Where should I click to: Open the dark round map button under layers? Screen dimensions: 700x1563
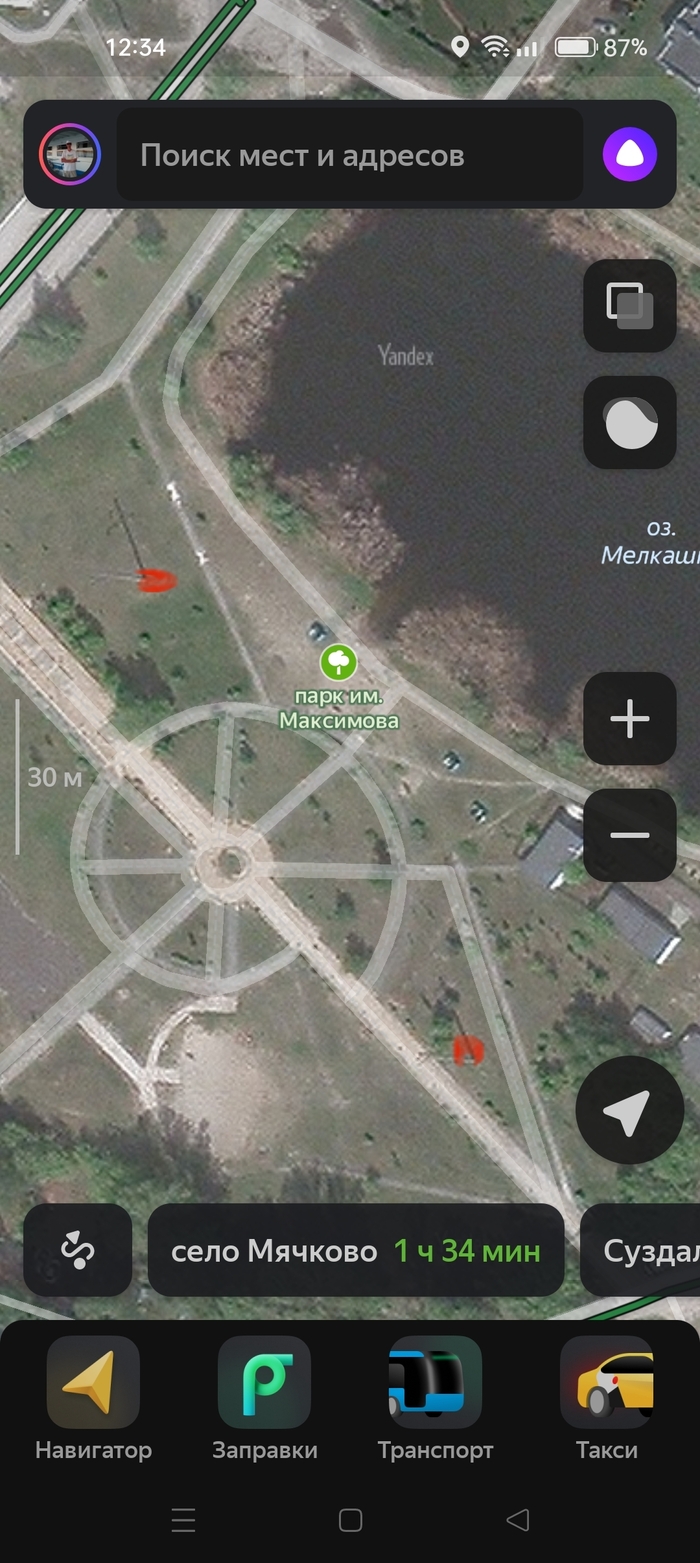630,423
